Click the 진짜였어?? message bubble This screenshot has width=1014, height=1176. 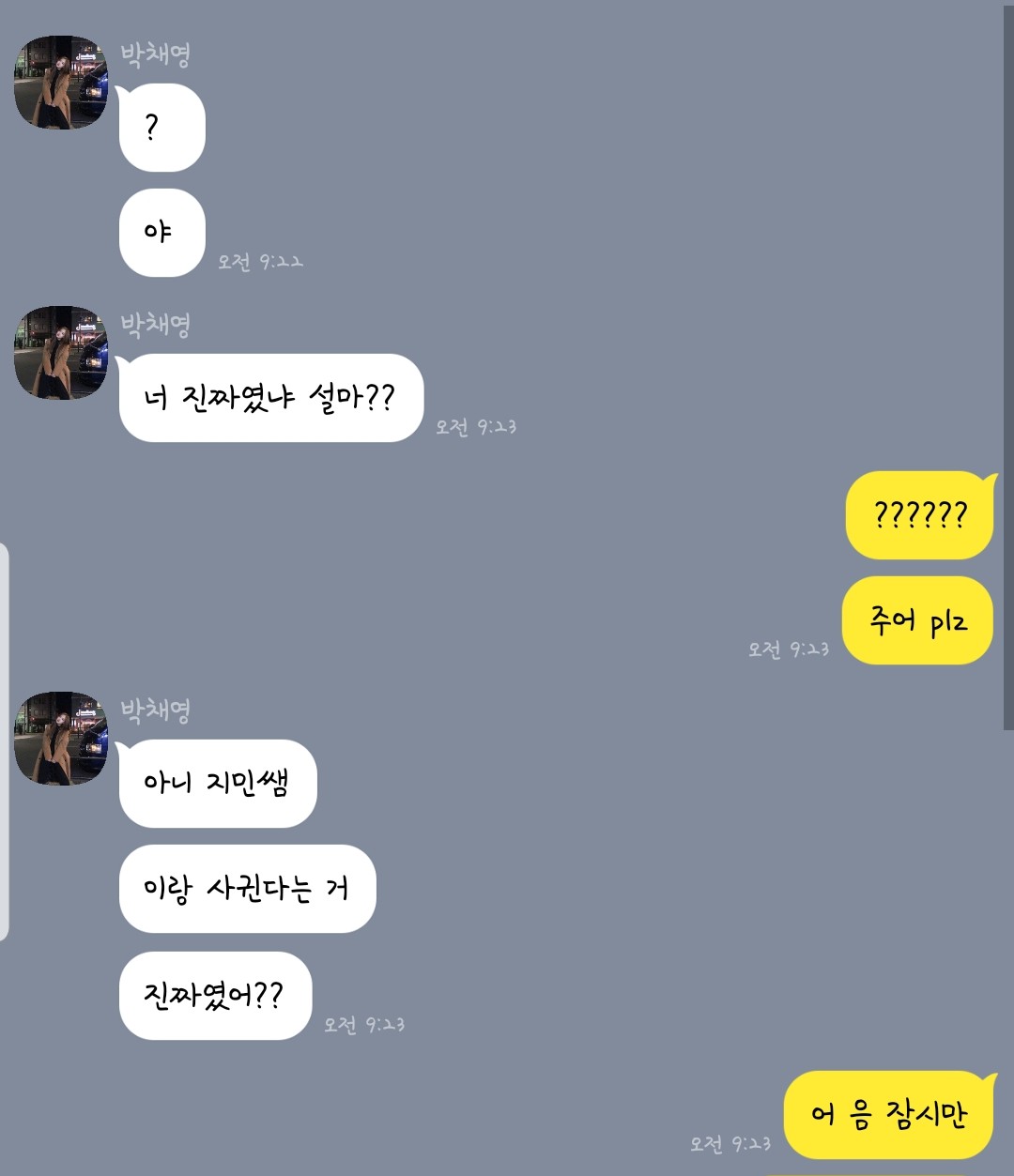pos(216,996)
